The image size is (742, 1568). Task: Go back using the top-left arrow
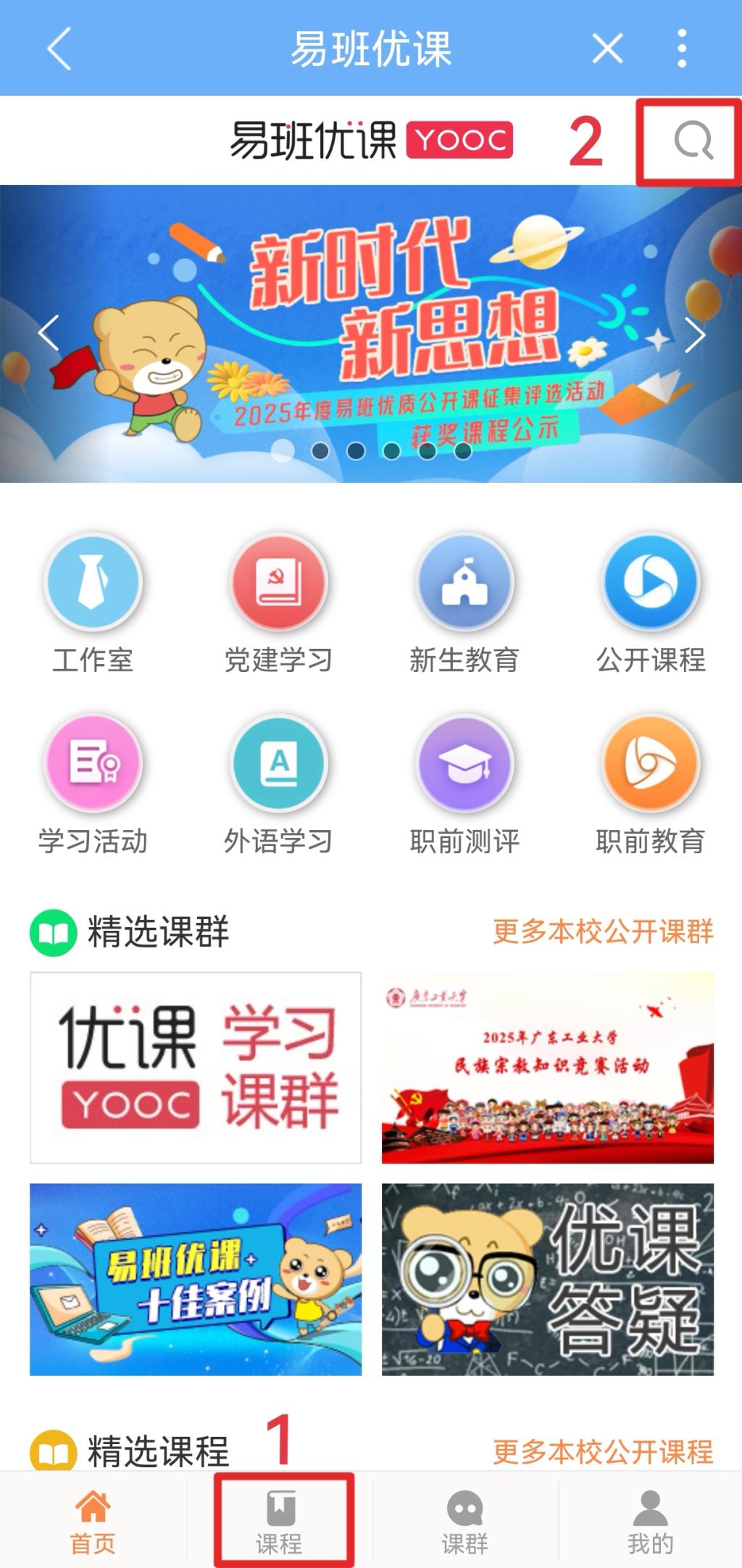tap(59, 49)
